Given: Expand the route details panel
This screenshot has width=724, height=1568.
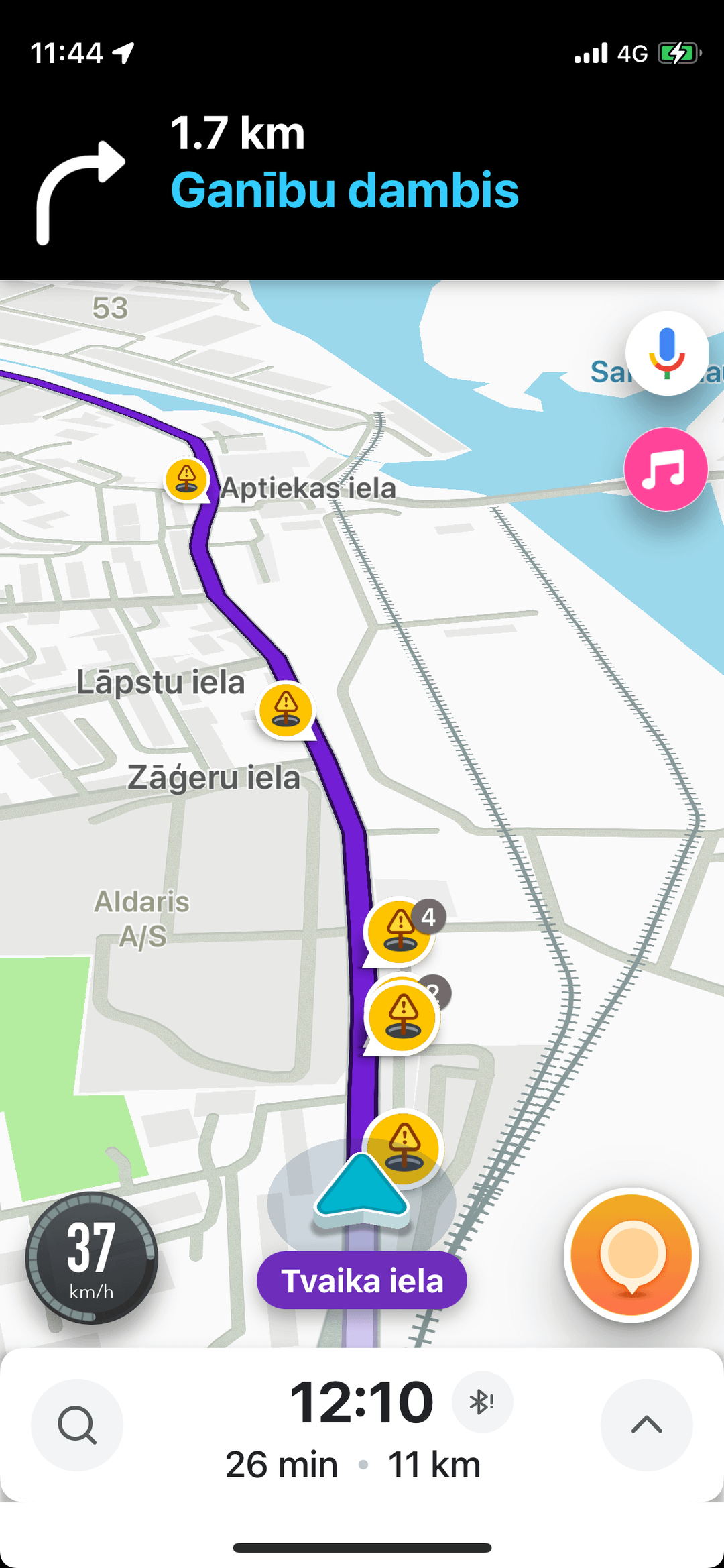Looking at the screenshot, I should pos(646,1424).
